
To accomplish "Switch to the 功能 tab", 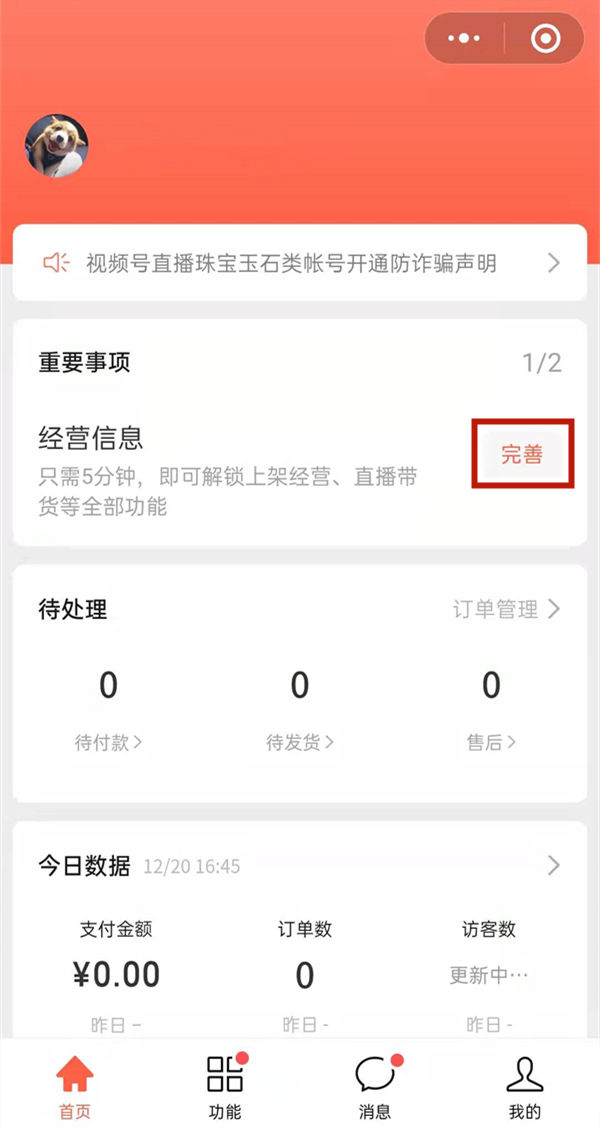I will pos(225,1088).
